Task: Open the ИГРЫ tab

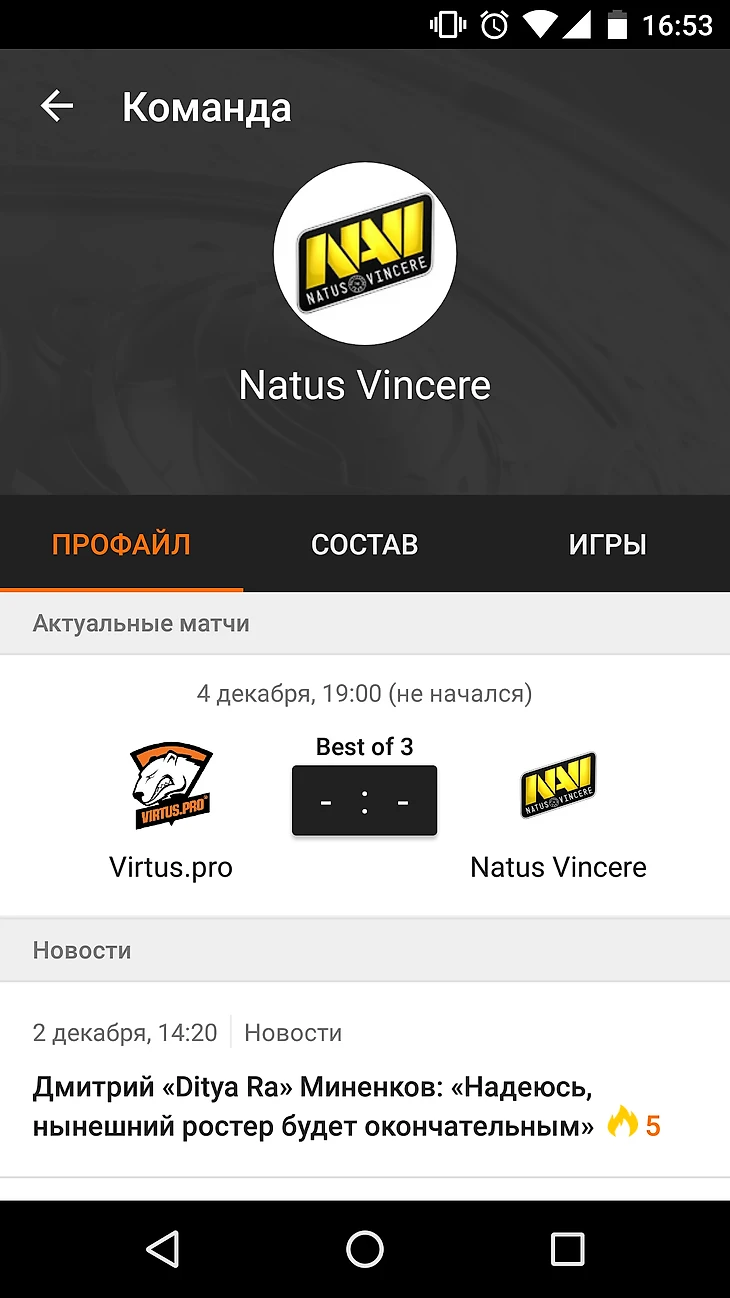Action: tap(607, 545)
